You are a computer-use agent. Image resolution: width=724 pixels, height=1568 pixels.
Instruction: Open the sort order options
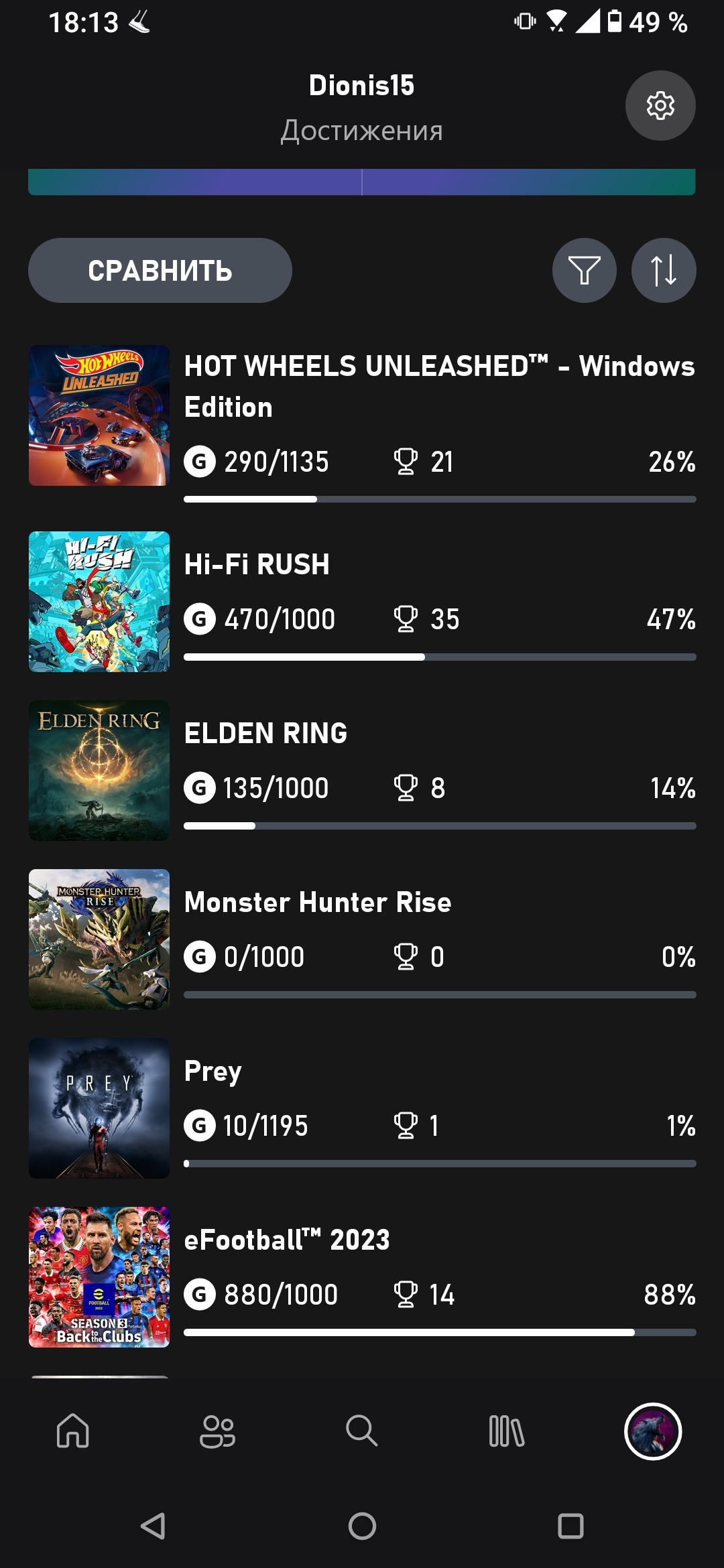663,271
